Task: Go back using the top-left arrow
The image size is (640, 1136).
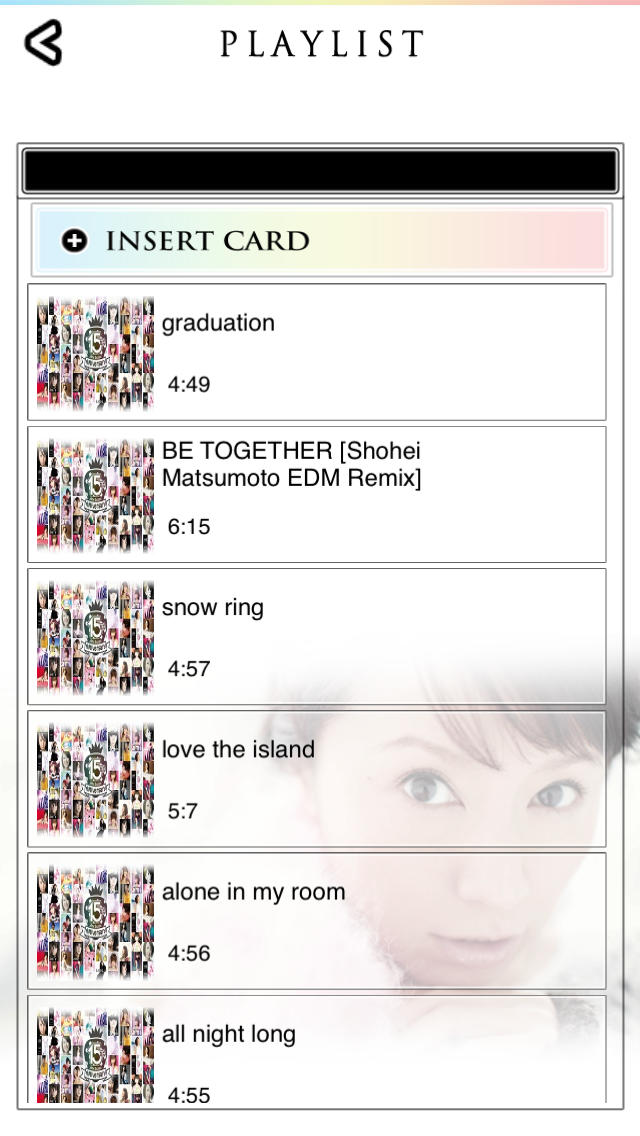Action: click(43, 44)
